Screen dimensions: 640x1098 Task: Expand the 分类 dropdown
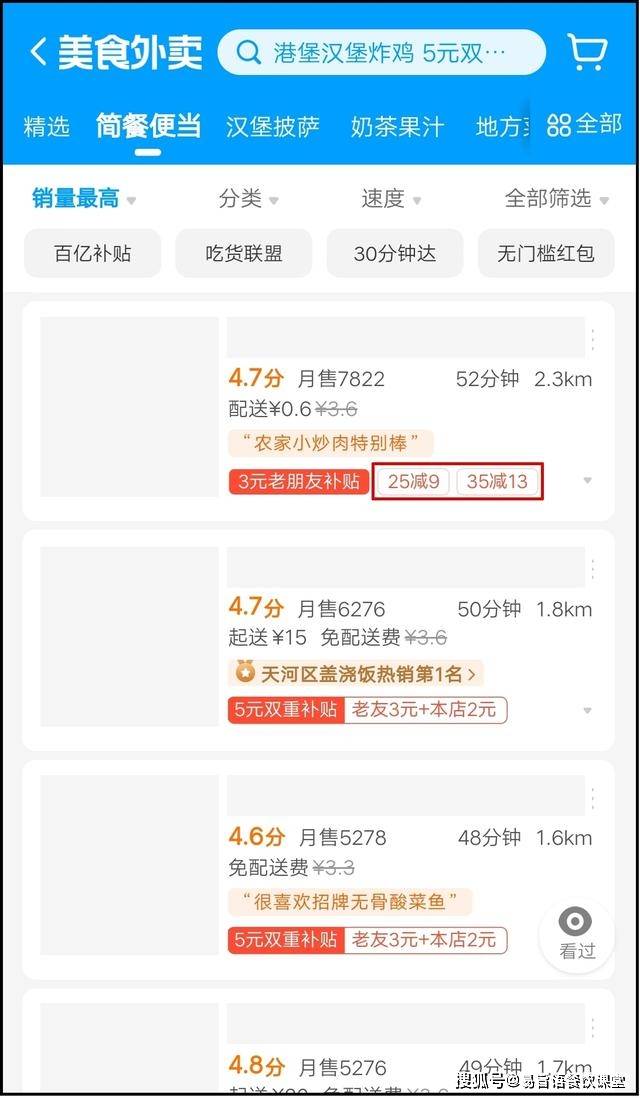248,199
